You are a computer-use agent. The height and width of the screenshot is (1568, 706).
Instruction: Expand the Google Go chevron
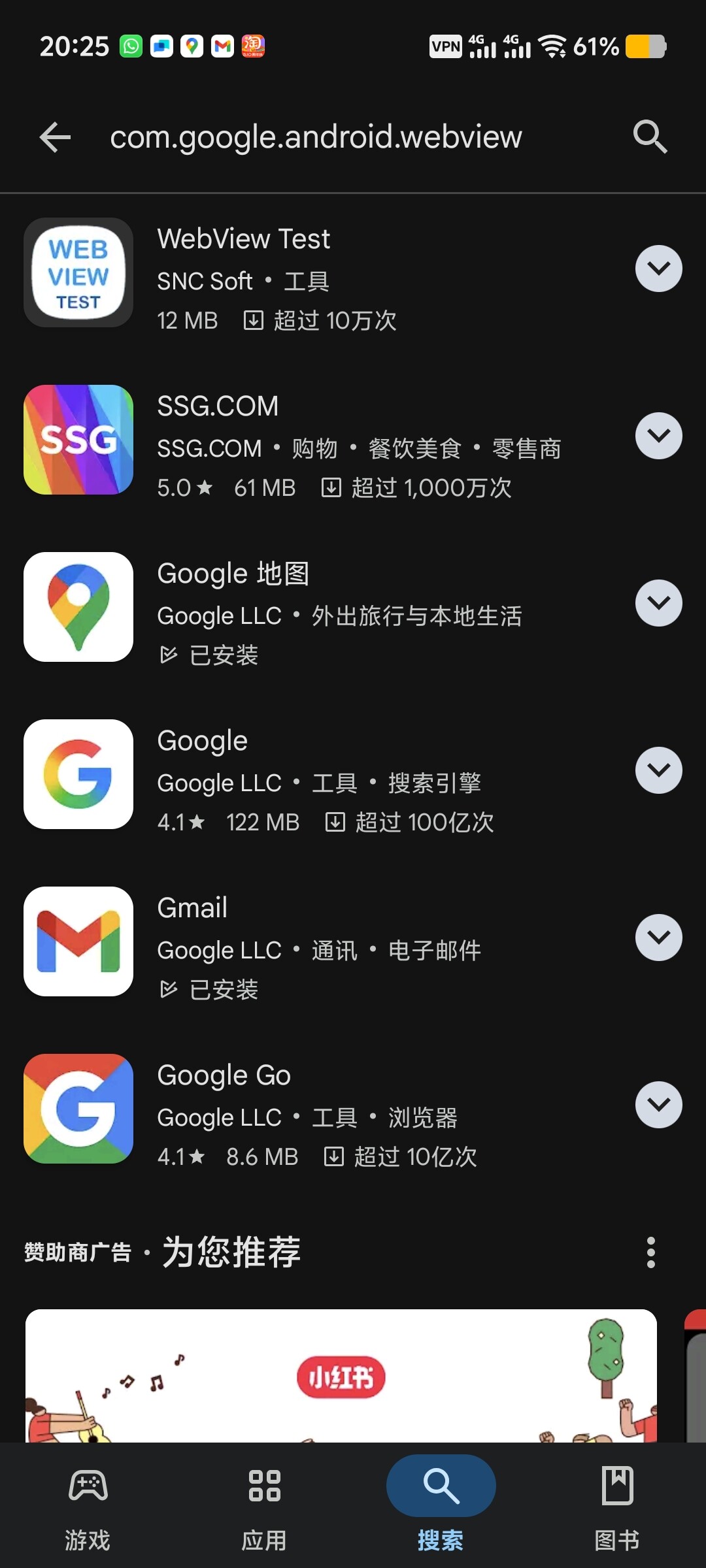(x=659, y=1105)
